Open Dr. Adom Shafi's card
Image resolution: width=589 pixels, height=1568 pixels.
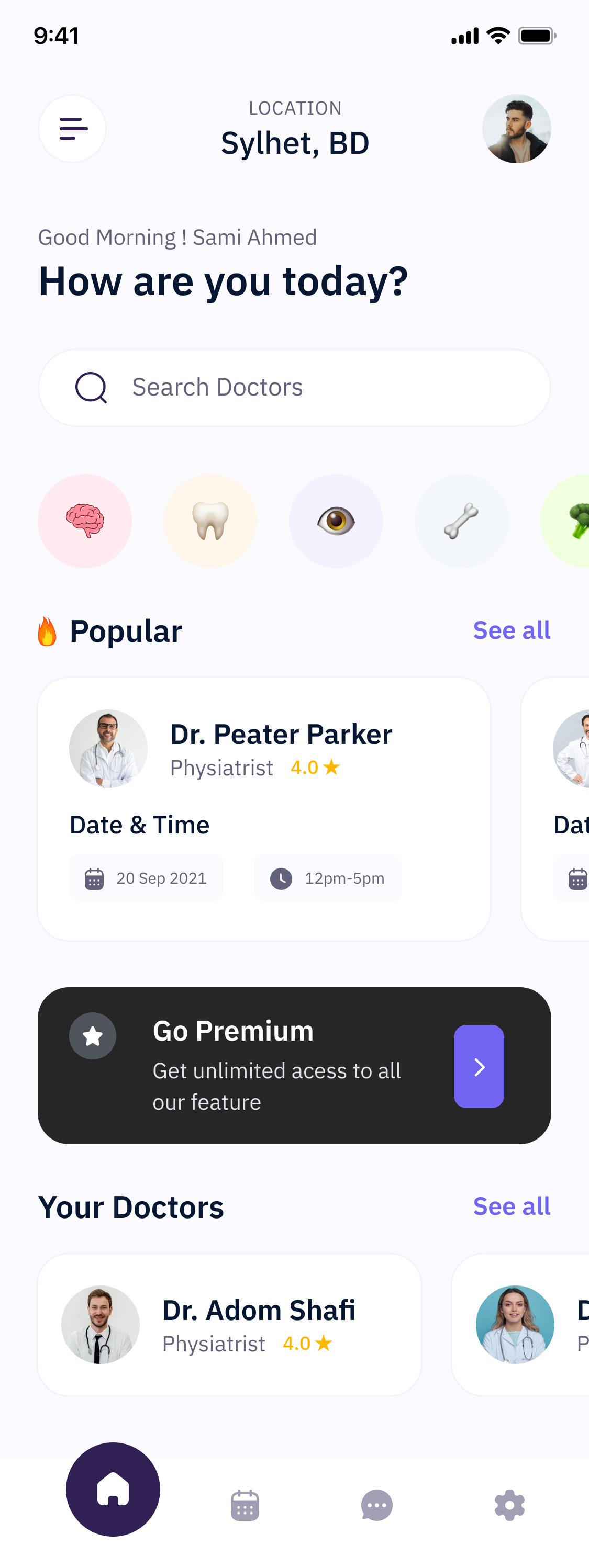pyautogui.click(x=229, y=1325)
